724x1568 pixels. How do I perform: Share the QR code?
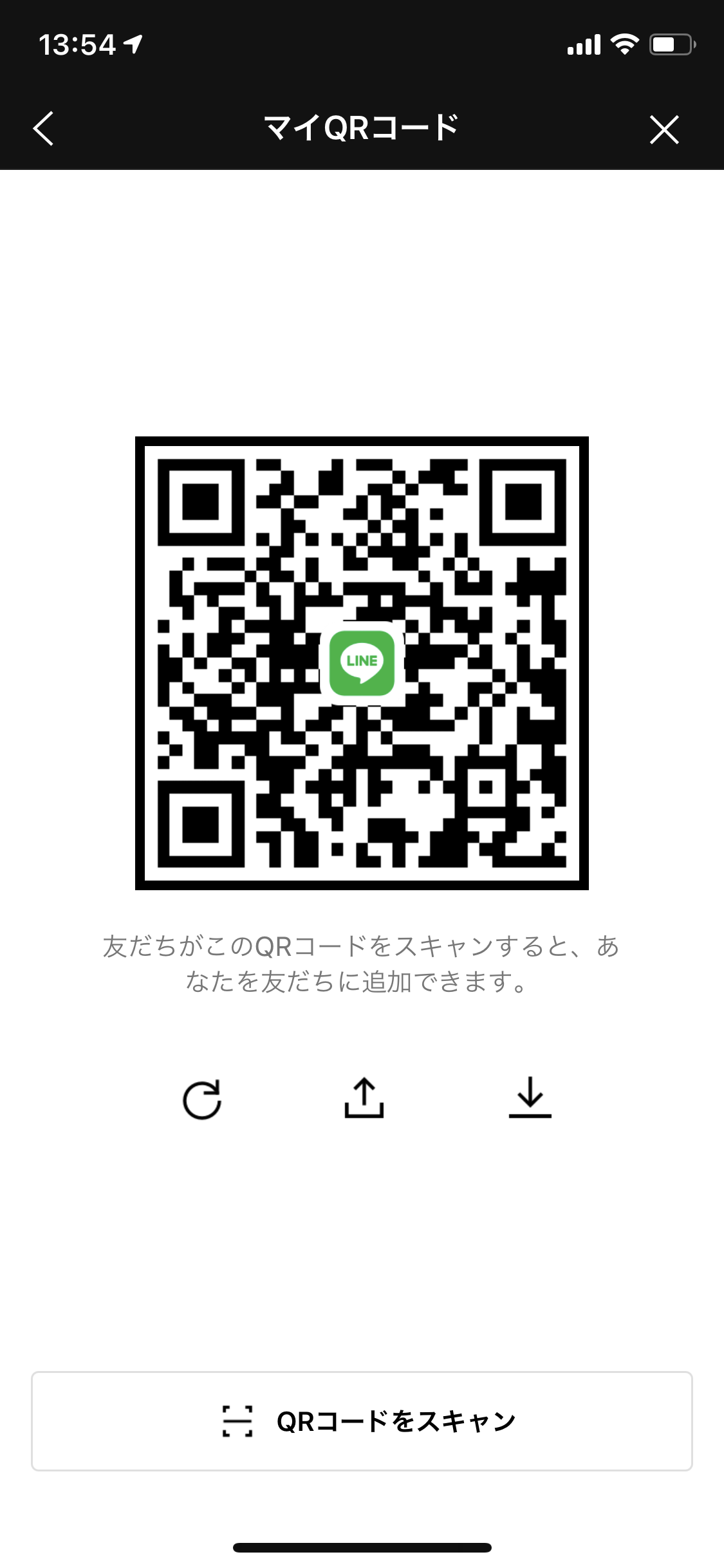(364, 1098)
